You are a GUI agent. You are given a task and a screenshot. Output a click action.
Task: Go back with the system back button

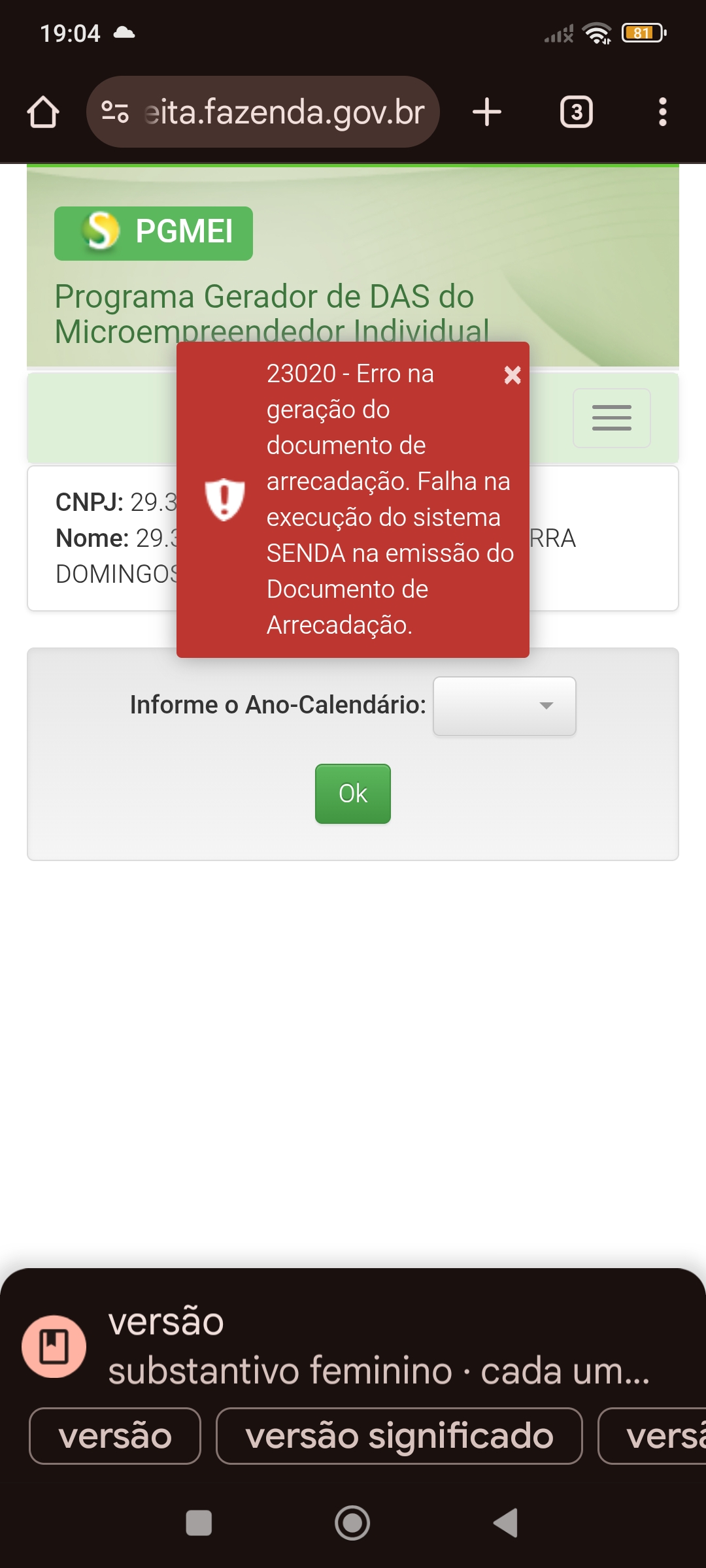506,1523
